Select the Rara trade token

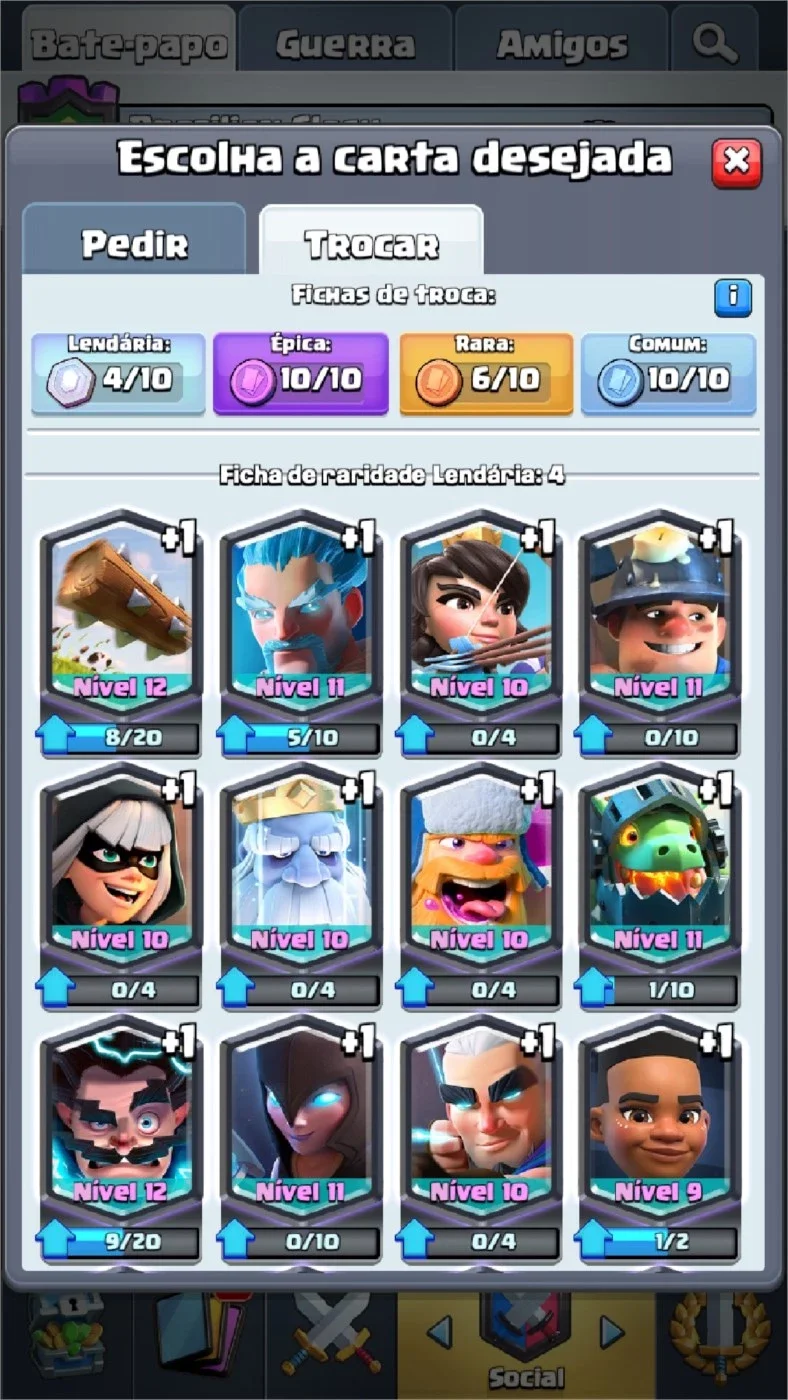486,373
